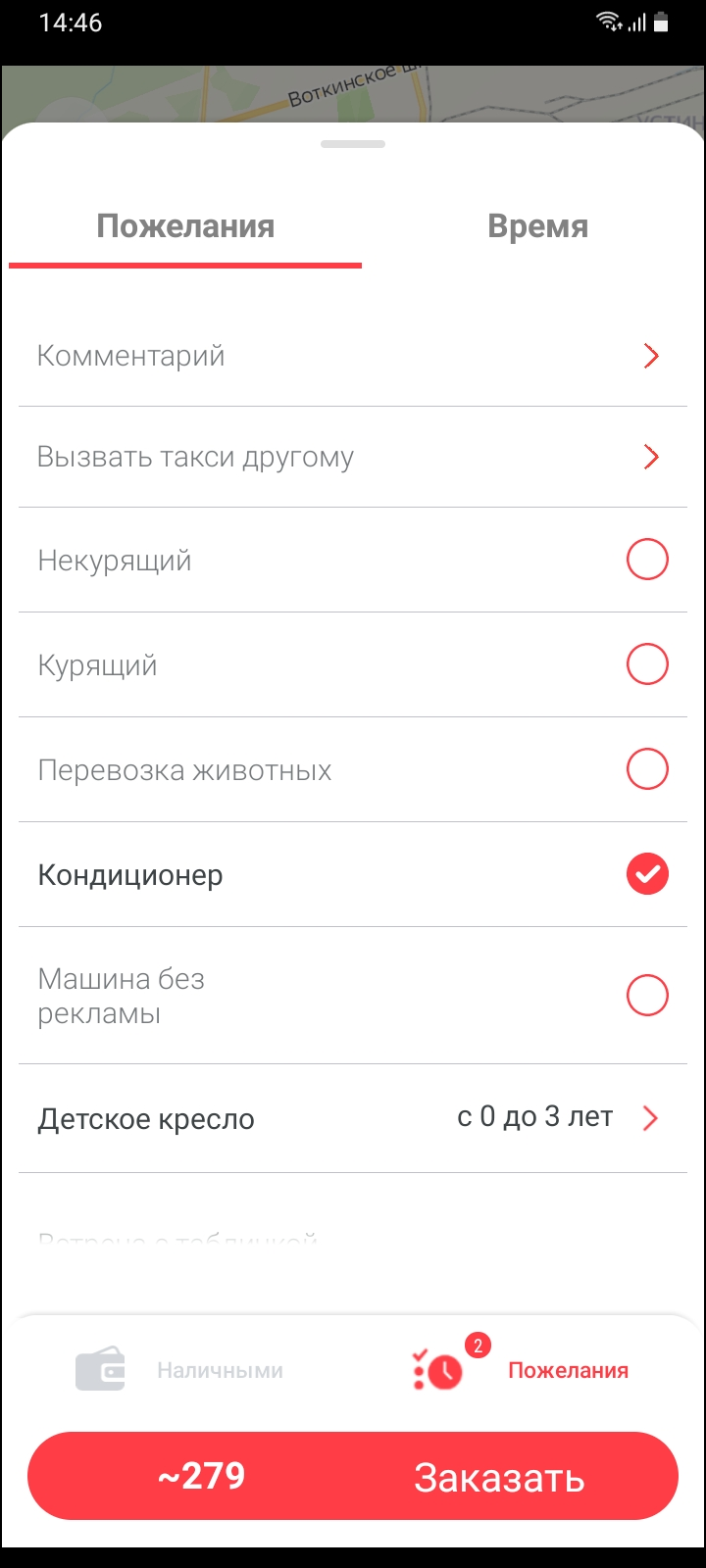This screenshot has height=1568, width=706.
Task: Uncheck the Кондиционер option
Action: 647,874
